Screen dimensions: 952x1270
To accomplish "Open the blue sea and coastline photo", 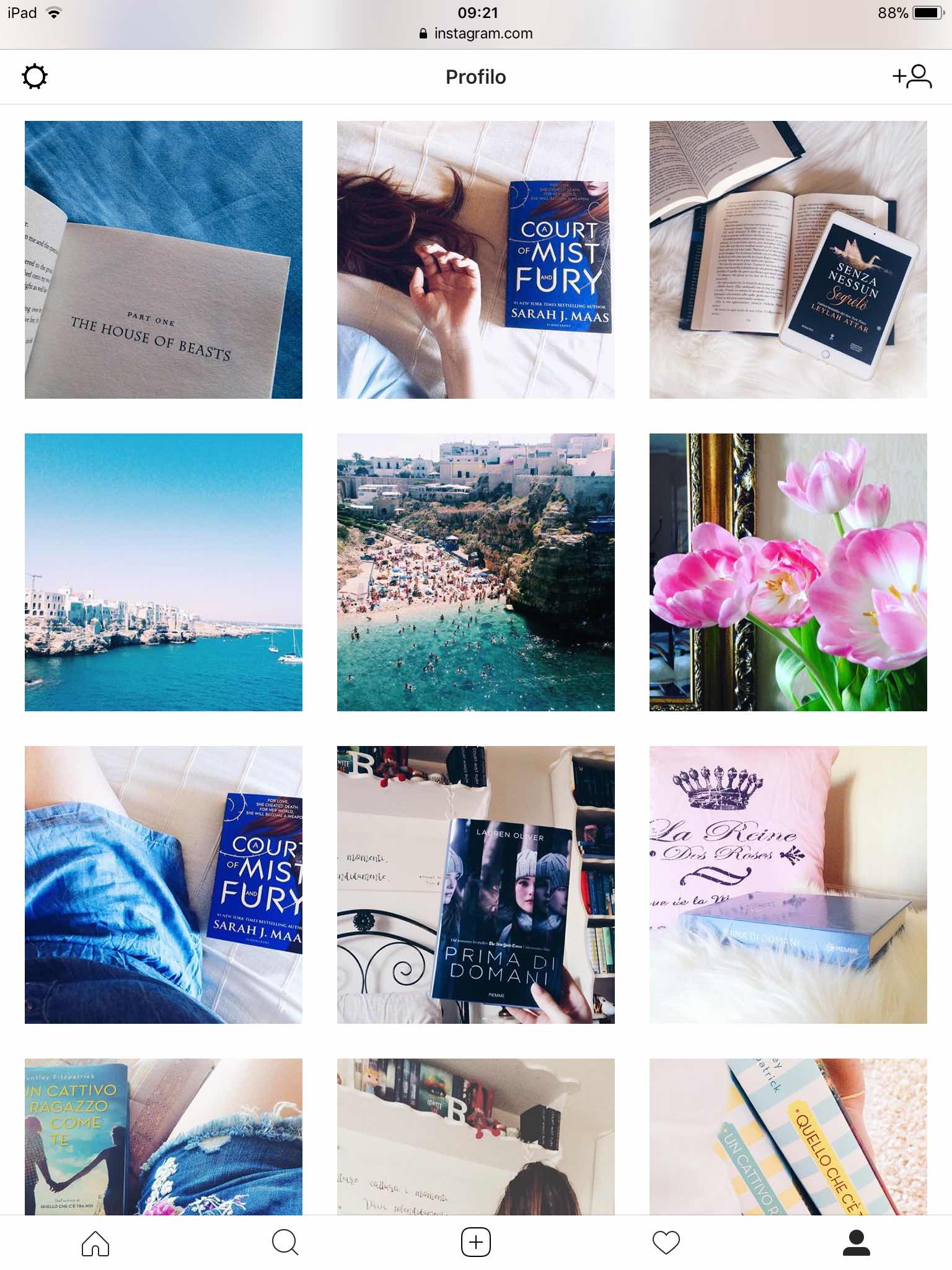I will (x=164, y=572).
